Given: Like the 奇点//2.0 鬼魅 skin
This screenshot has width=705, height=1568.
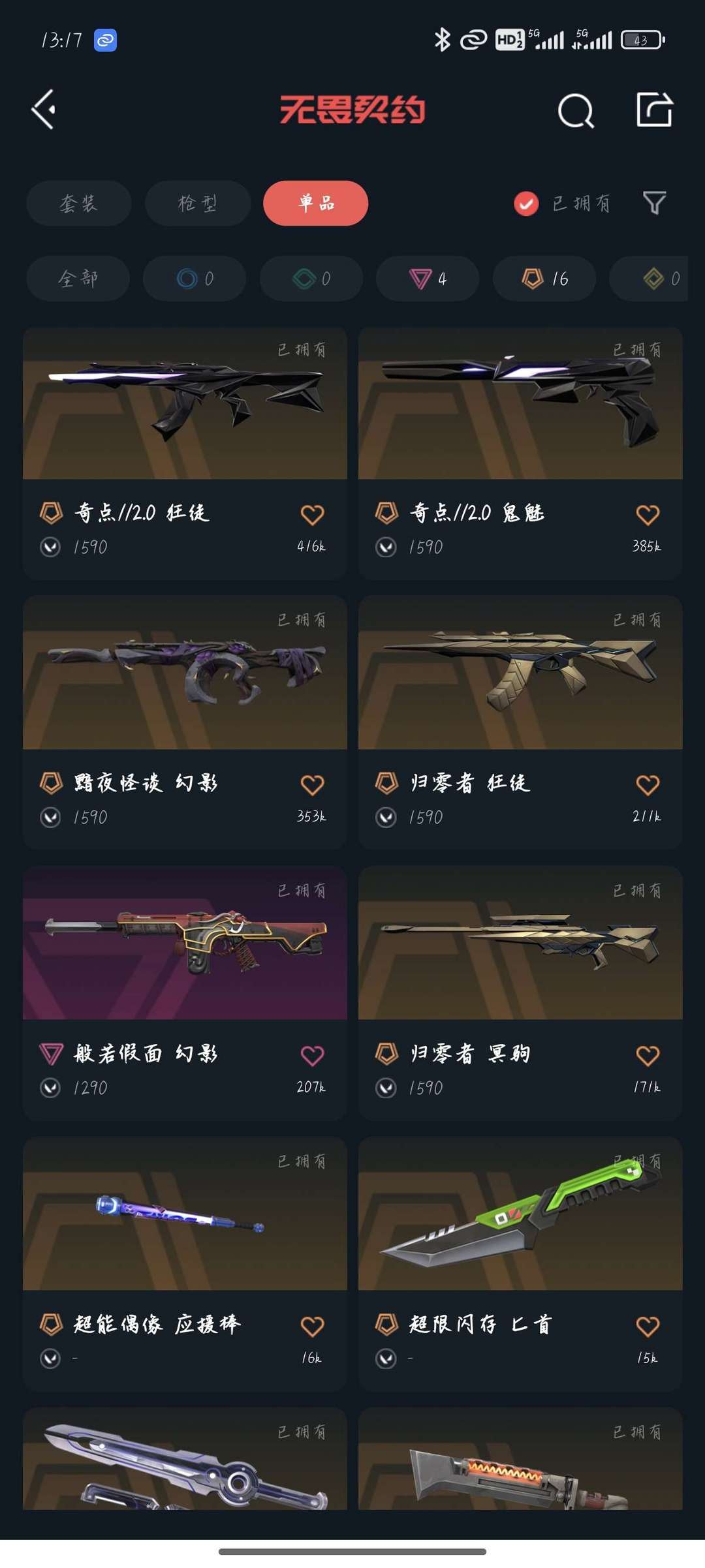Looking at the screenshot, I should (648, 515).
